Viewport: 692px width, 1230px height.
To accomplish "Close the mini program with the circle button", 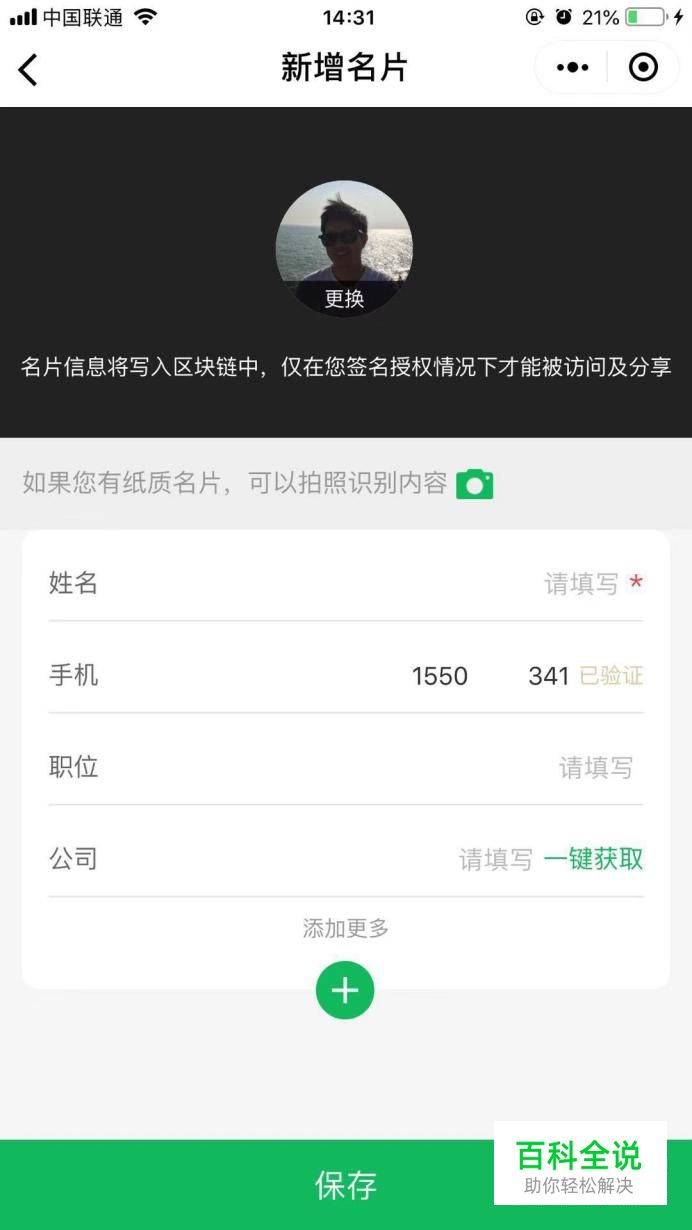I will coord(643,68).
